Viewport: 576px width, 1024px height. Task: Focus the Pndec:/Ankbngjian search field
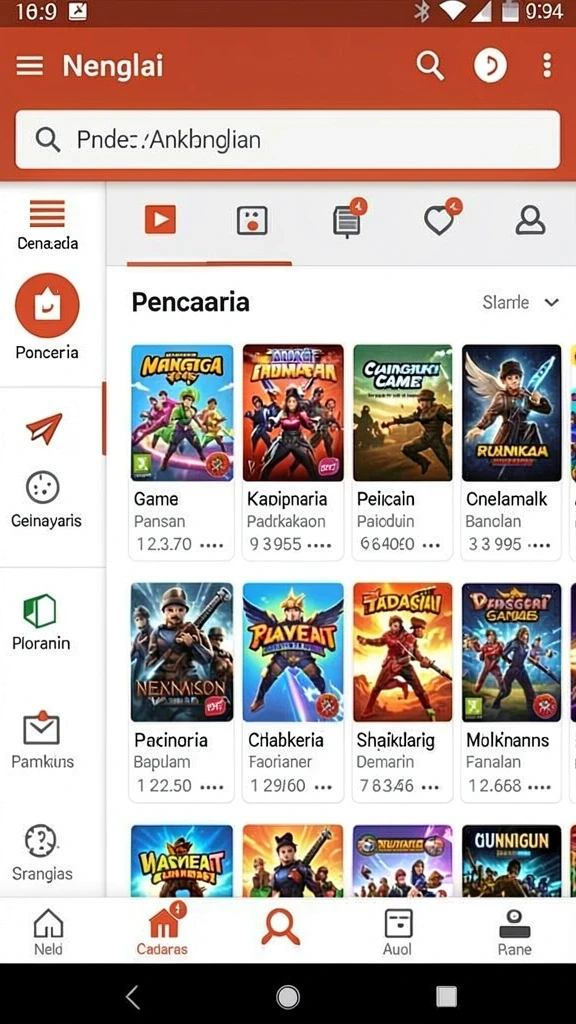[x=287, y=140]
